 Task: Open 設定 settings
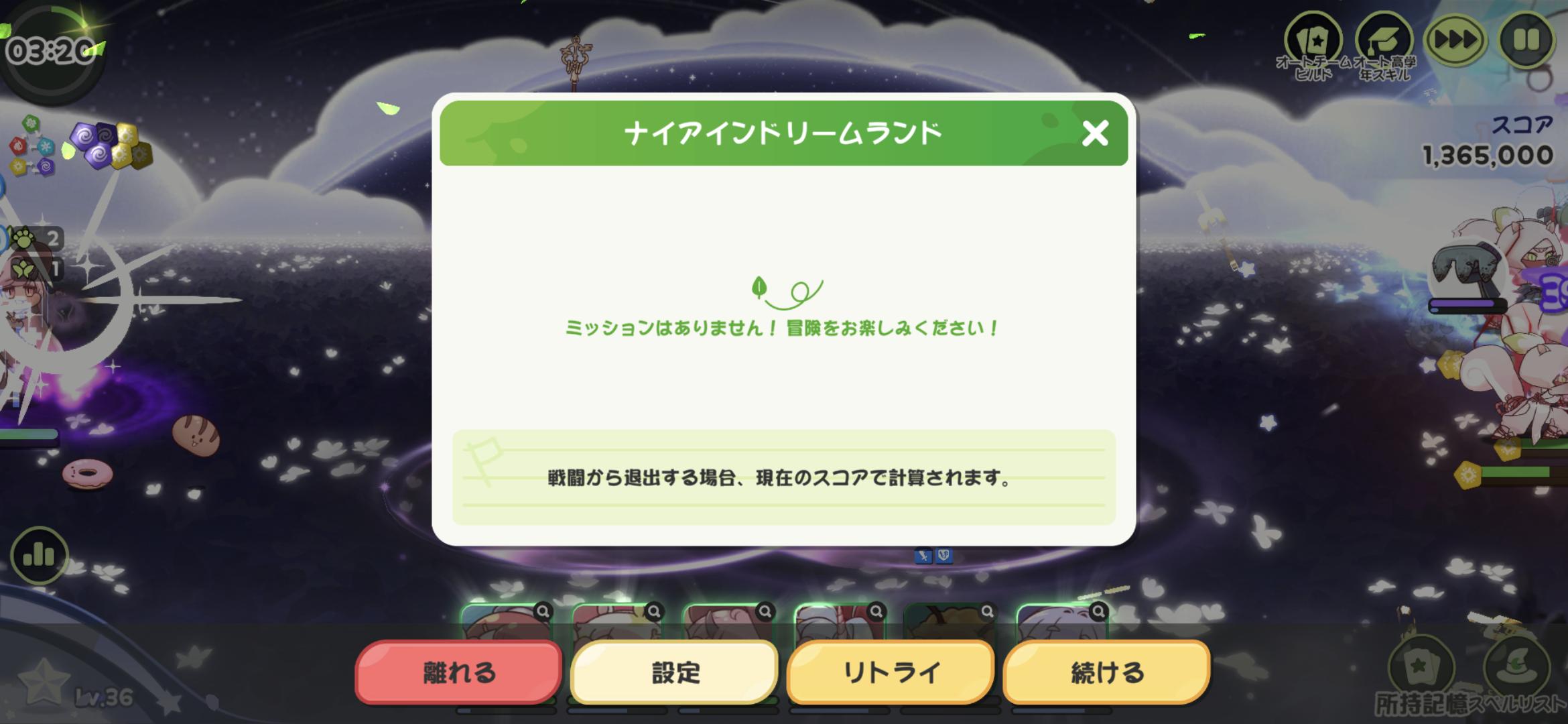click(675, 672)
